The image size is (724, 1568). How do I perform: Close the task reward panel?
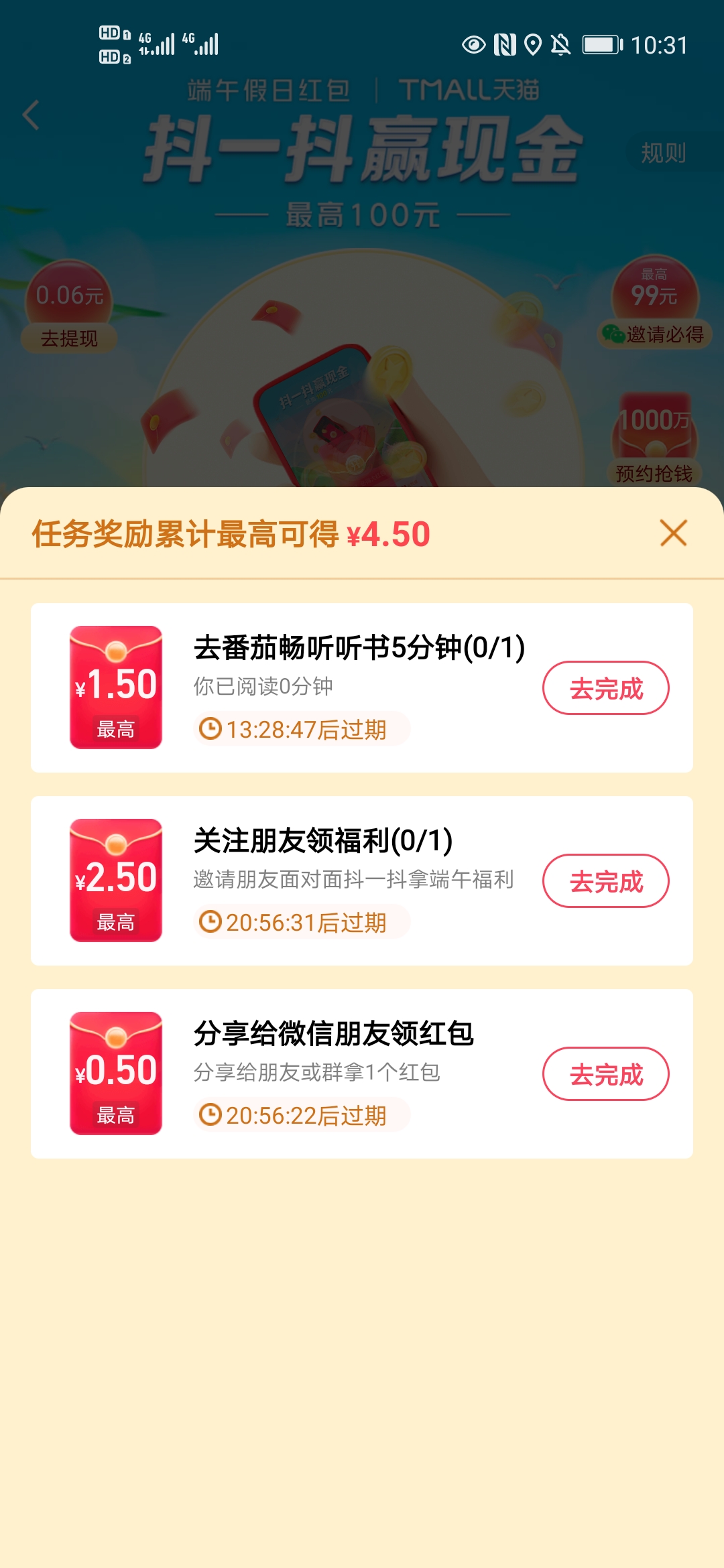673,534
